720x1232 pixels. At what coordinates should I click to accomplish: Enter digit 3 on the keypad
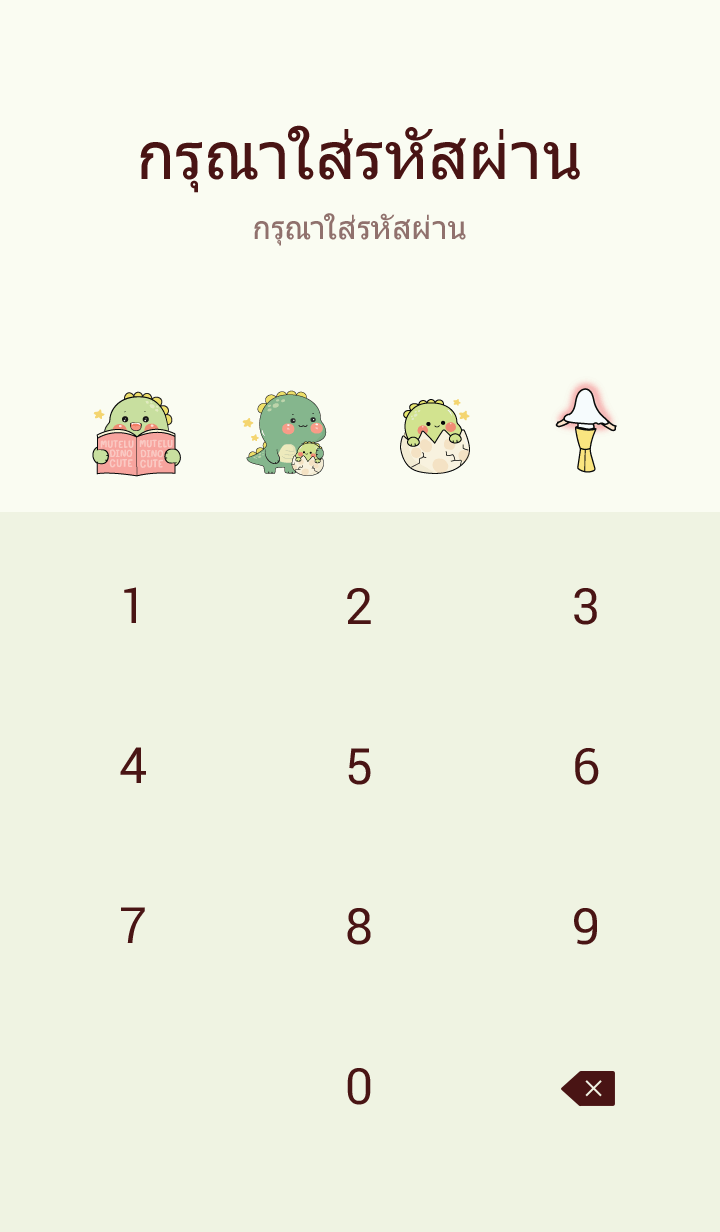585,607
